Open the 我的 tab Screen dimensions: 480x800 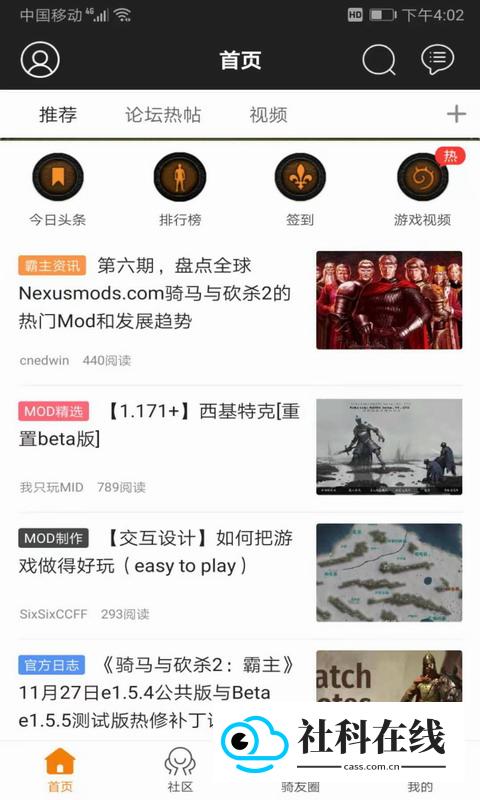tap(420, 786)
